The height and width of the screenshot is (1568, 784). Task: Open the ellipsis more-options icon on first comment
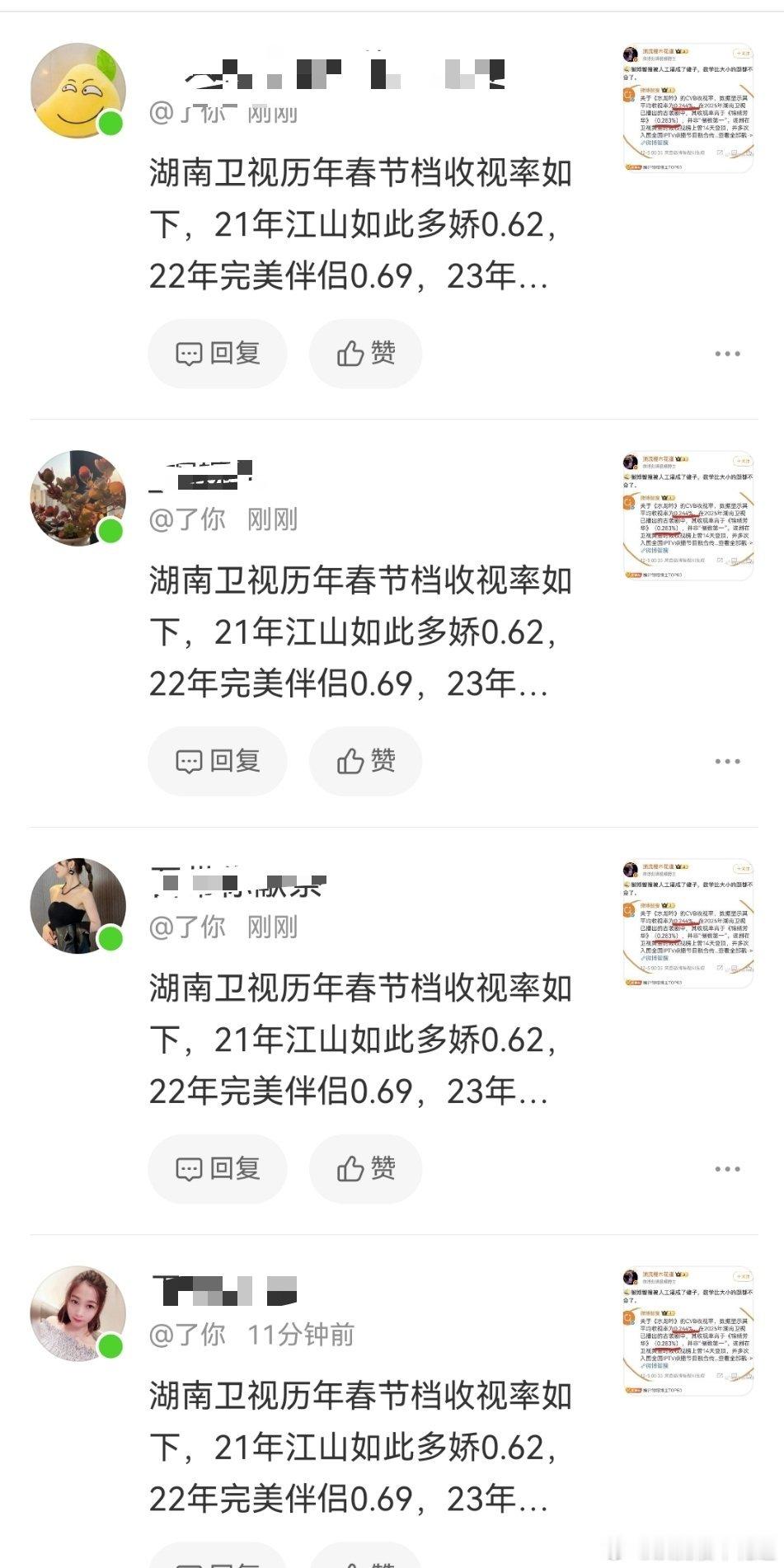pyautogui.click(x=725, y=353)
